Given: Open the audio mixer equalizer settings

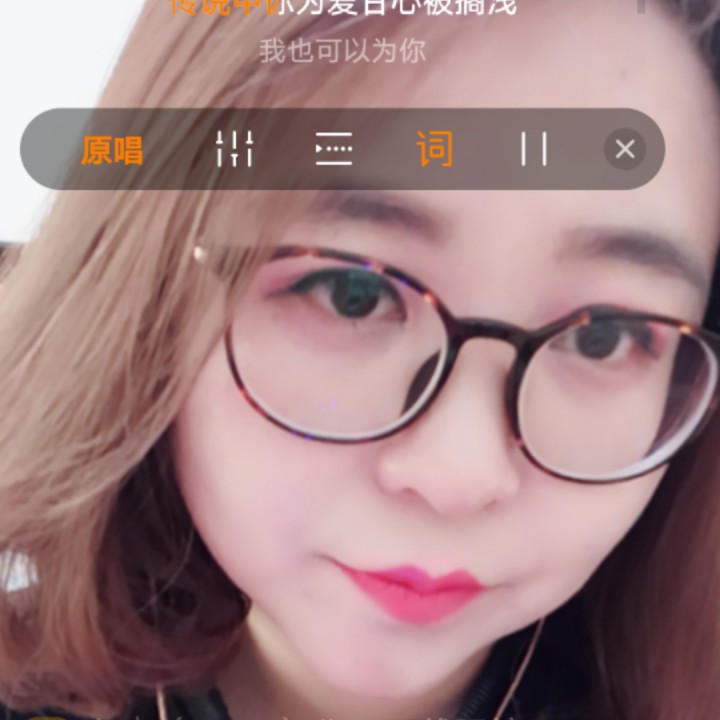Looking at the screenshot, I should pyautogui.click(x=234, y=150).
